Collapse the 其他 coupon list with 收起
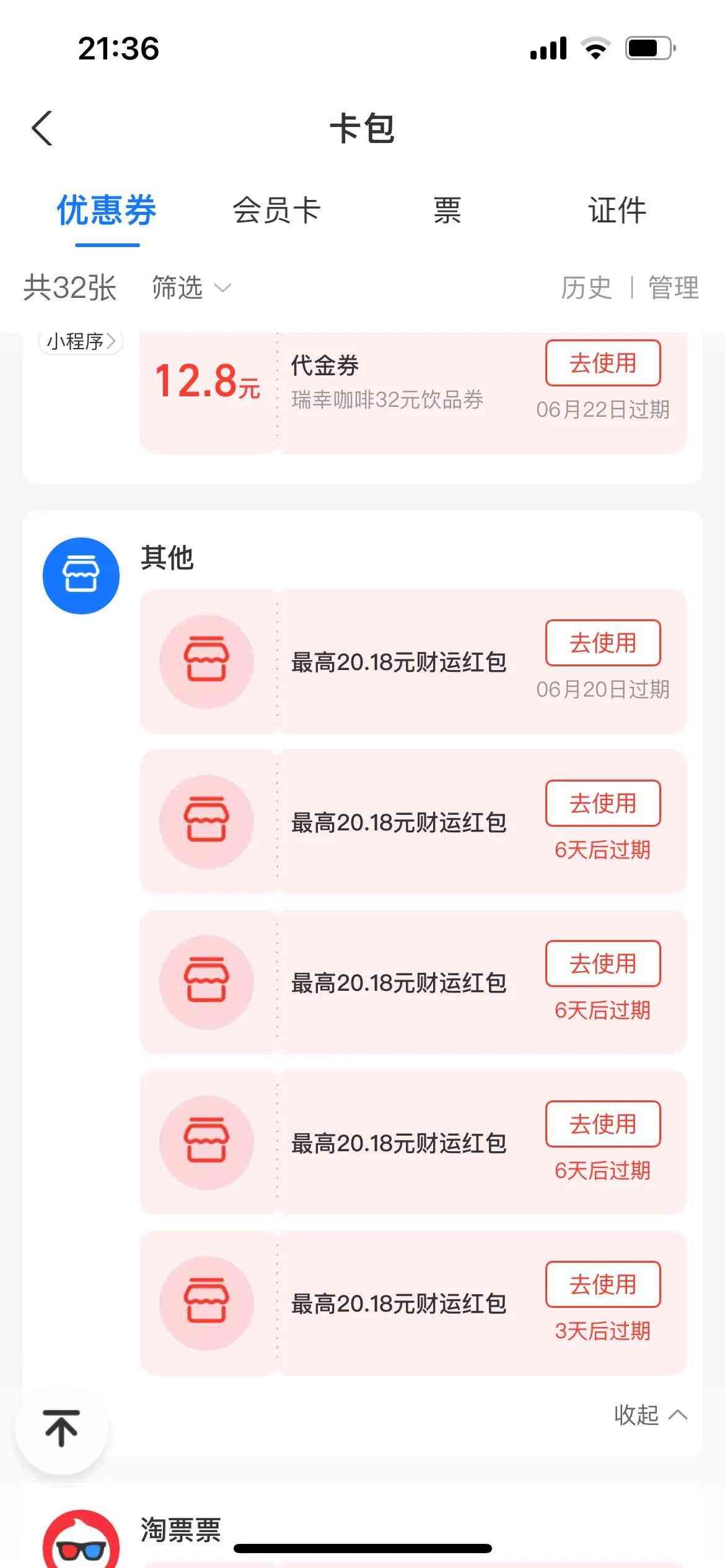Image resolution: width=725 pixels, height=1568 pixels. point(649,1415)
